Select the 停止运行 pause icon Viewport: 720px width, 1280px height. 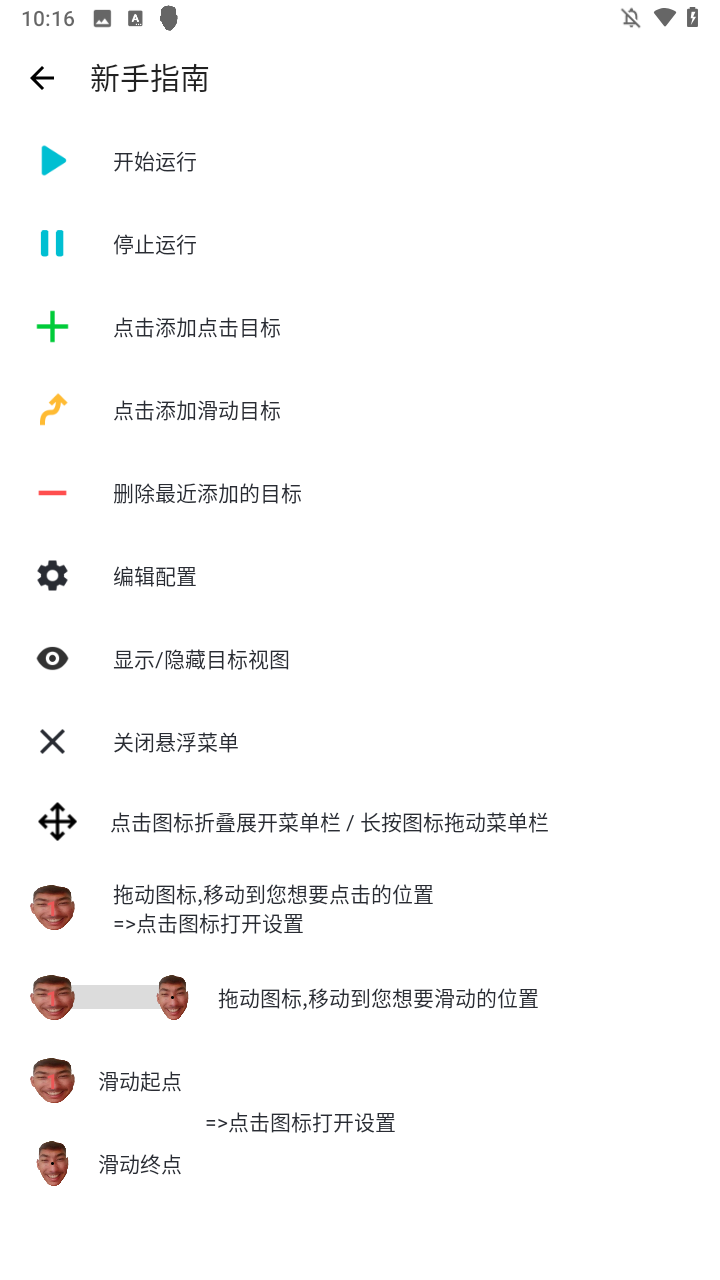(x=52, y=244)
